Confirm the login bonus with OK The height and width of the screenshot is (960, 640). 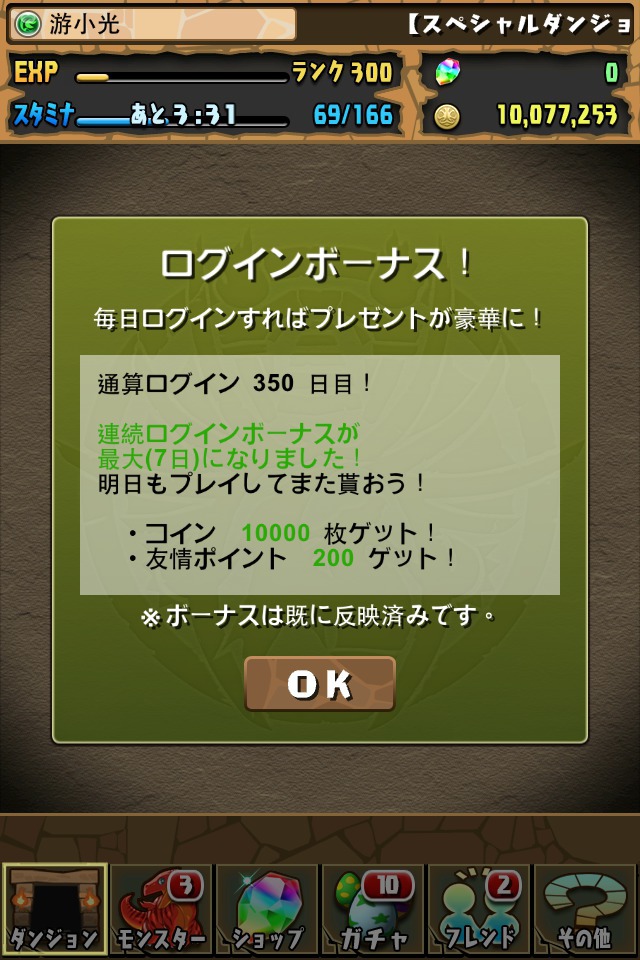click(x=320, y=684)
